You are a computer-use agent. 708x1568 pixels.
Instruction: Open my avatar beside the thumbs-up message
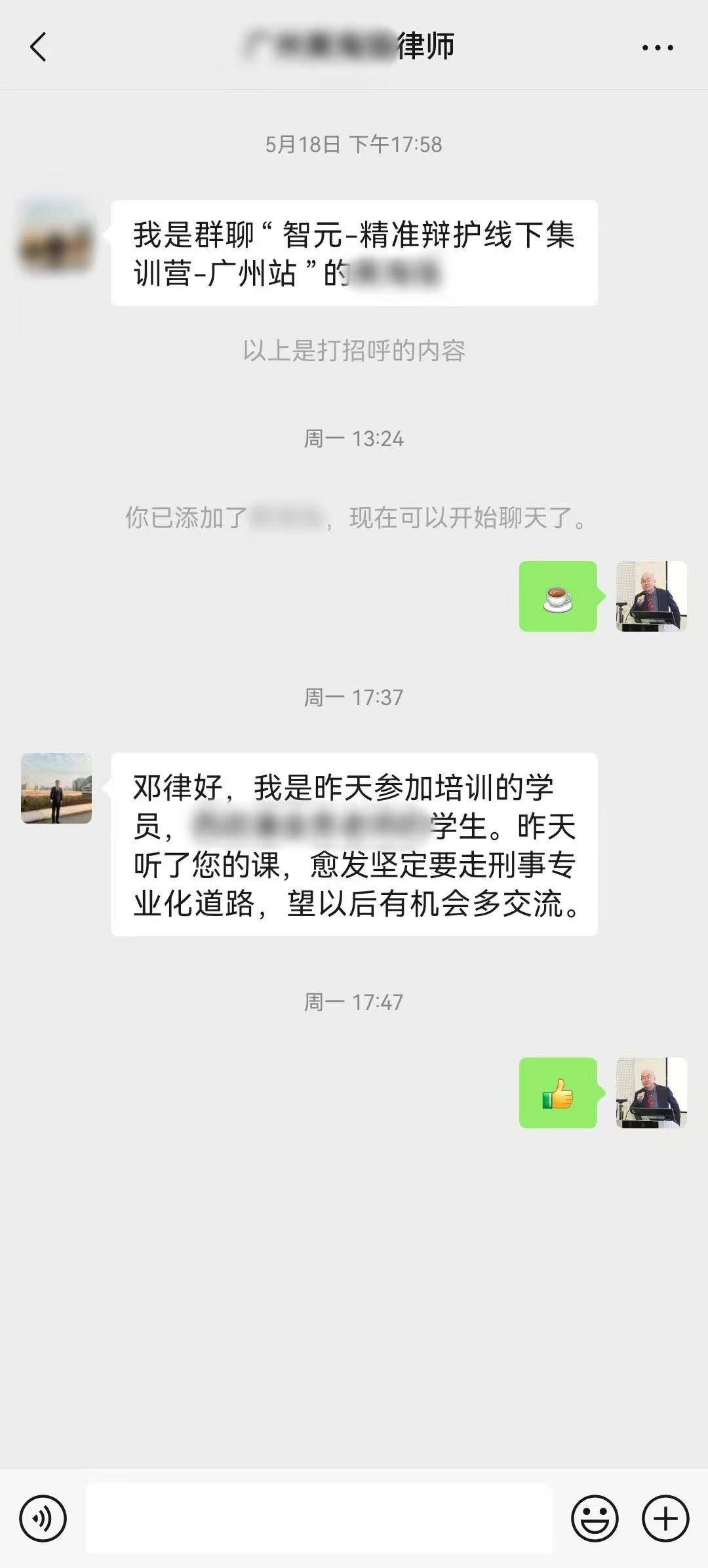click(651, 1092)
